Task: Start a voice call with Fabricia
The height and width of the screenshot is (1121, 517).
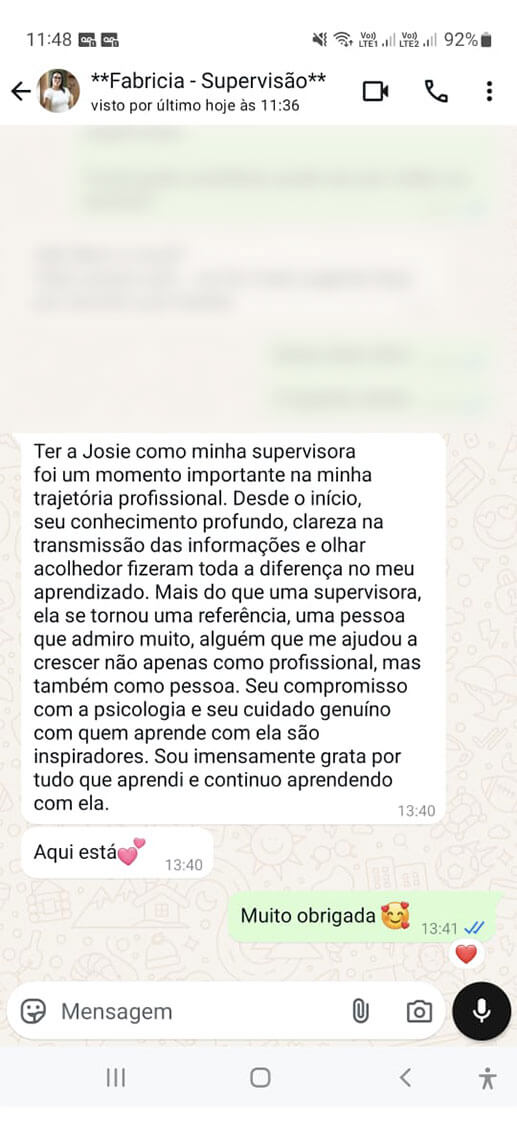Action: pos(436,92)
